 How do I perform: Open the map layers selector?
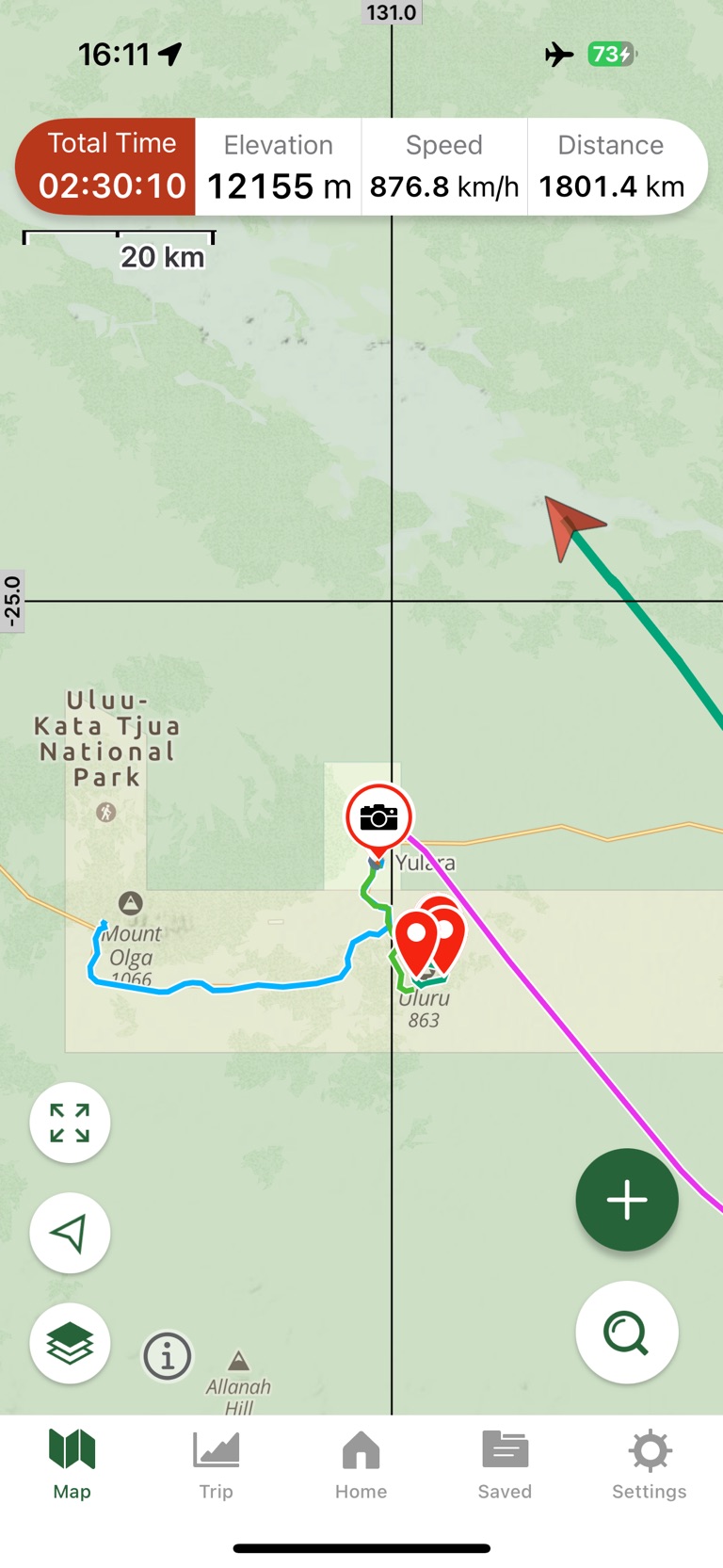[70, 1343]
